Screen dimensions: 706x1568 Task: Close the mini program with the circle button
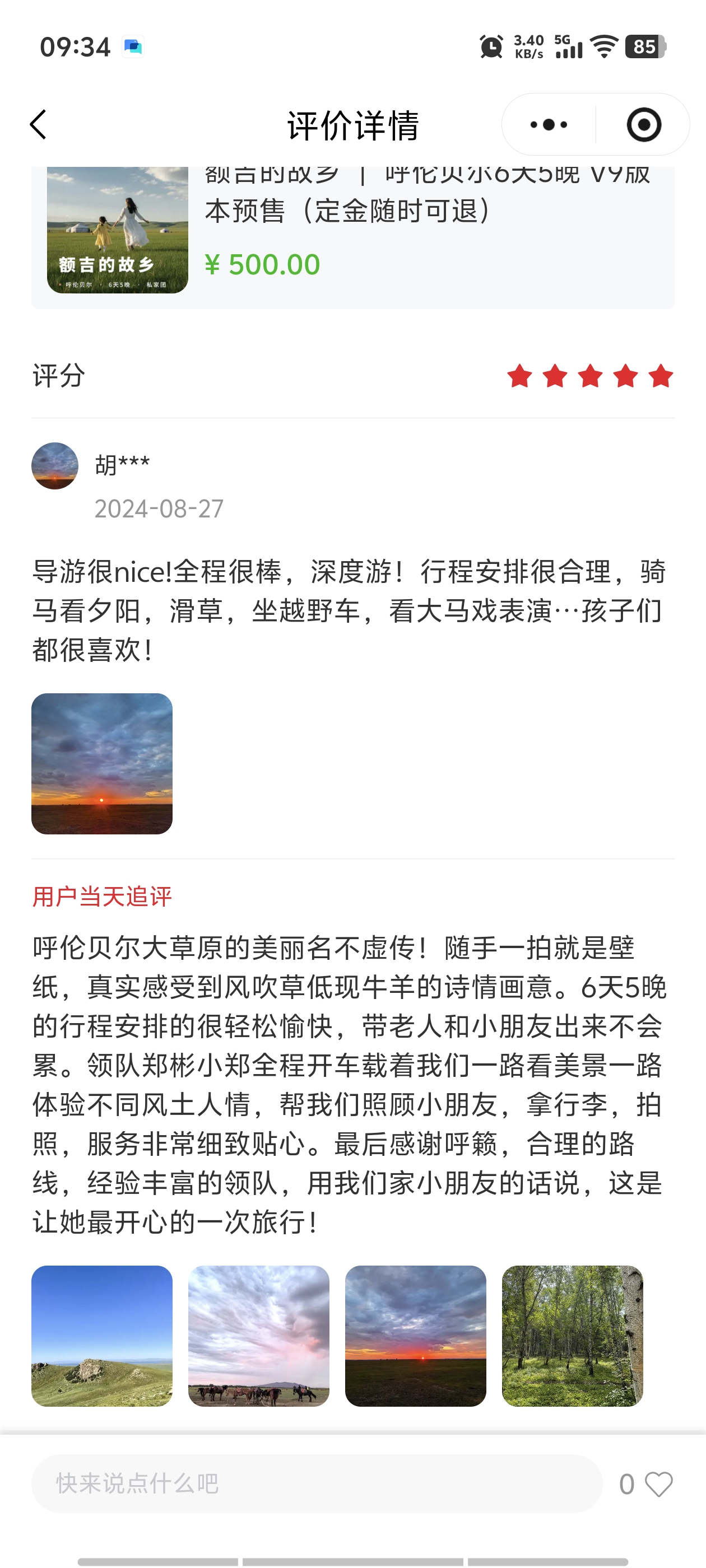click(643, 125)
